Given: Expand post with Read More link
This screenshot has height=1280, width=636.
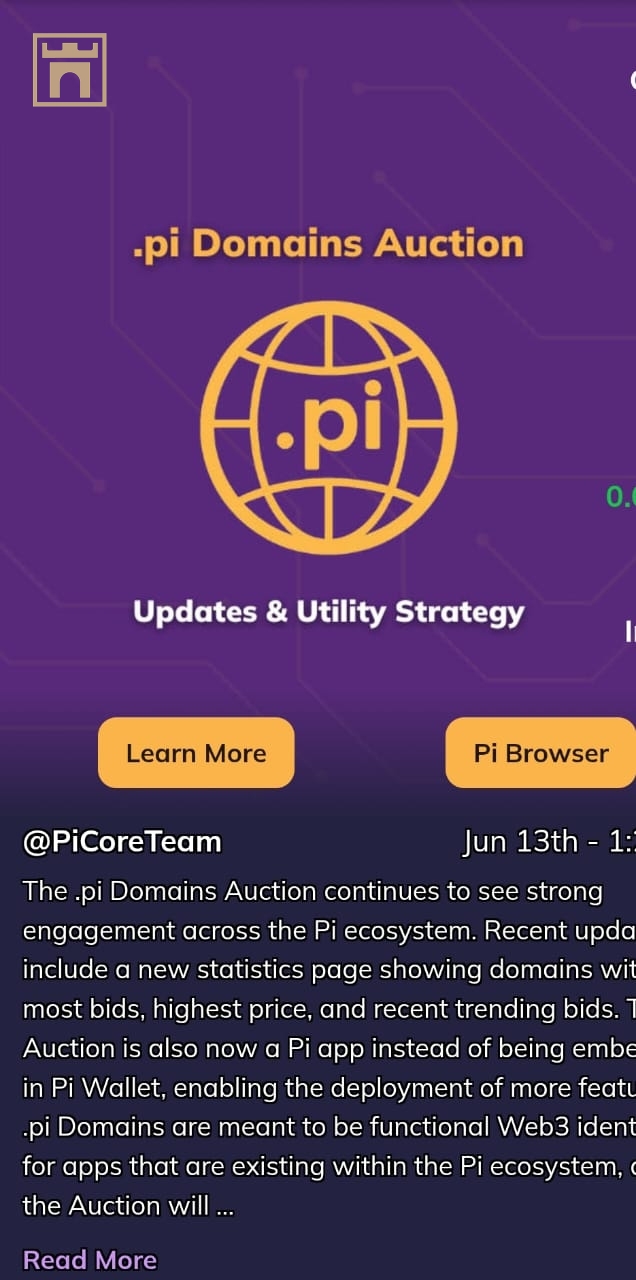Looking at the screenshot, I should 90,1259.
